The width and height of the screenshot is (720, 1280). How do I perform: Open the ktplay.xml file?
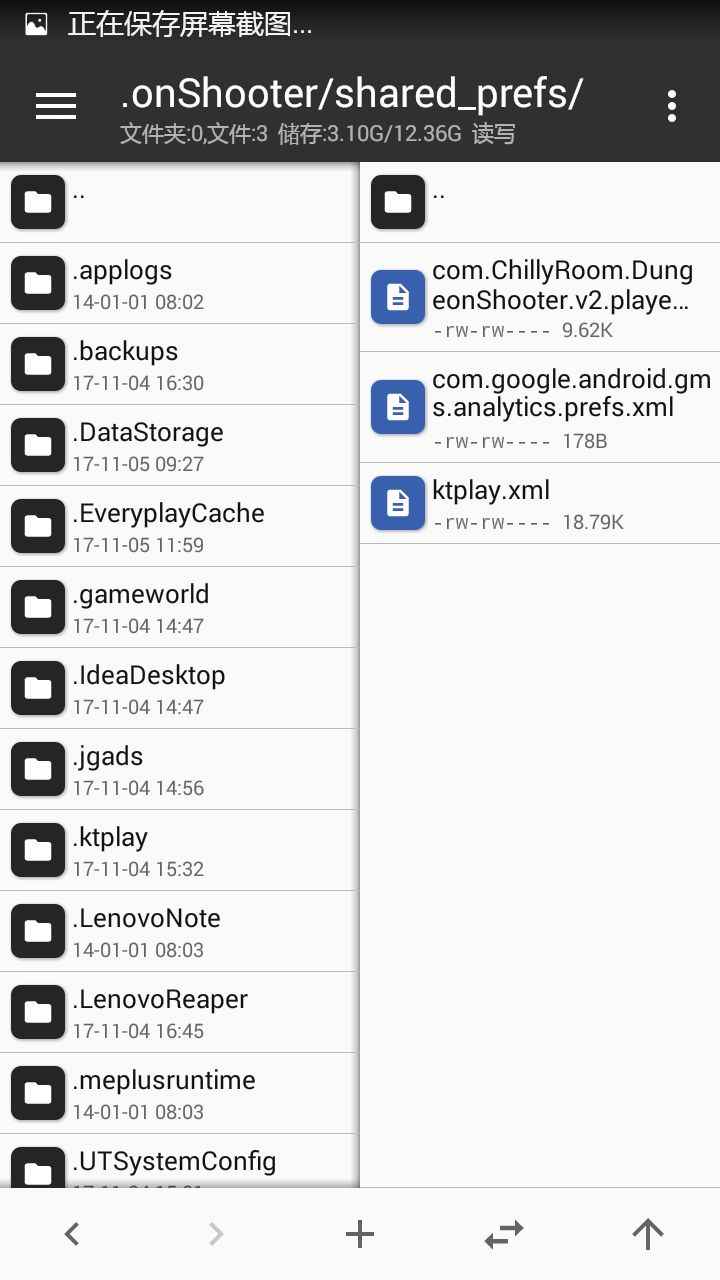[x=540, y=503]
